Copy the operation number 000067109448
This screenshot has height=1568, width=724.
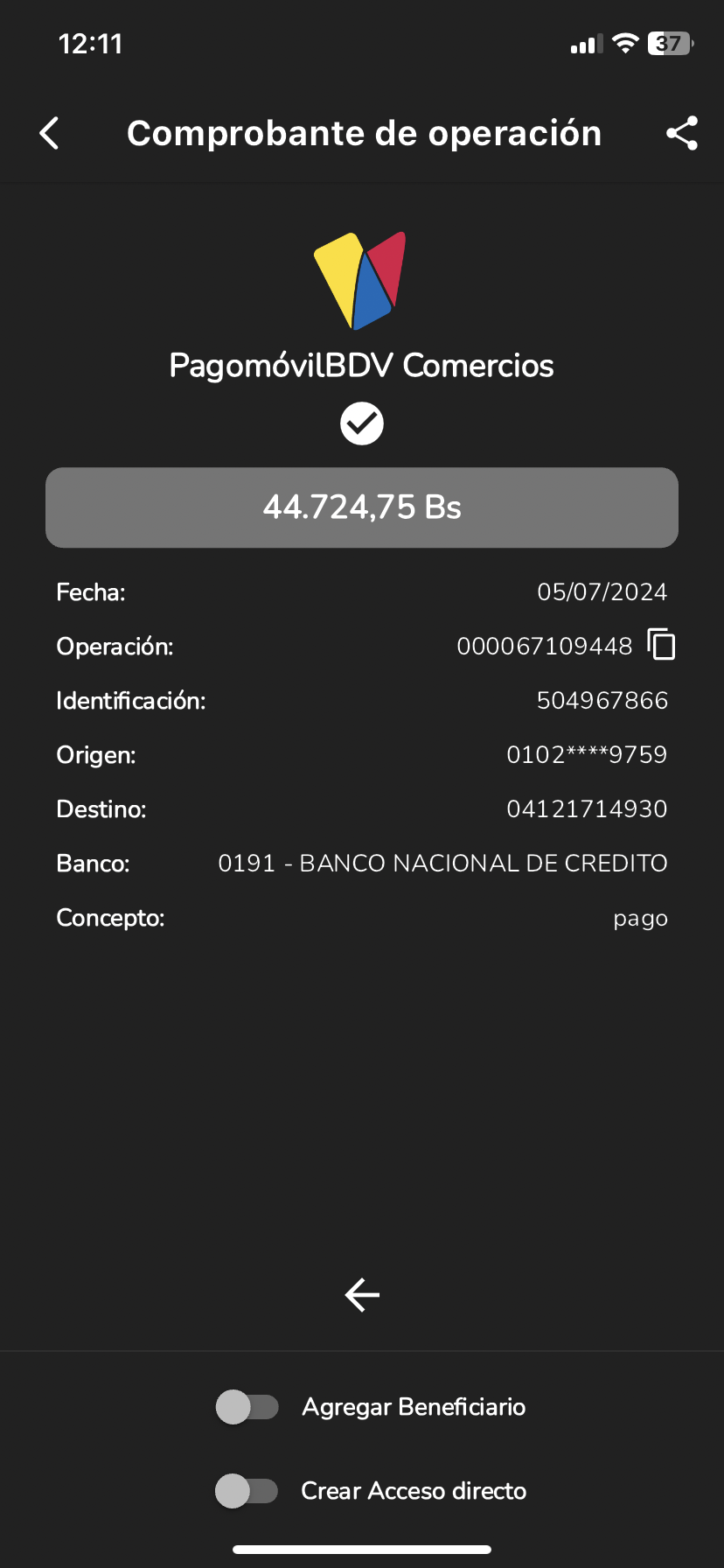(662, 645)
